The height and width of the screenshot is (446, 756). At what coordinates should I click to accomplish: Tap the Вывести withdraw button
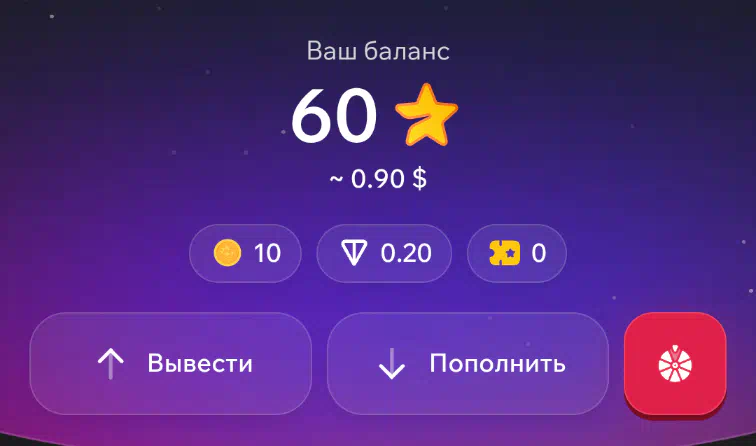(170, 363)
